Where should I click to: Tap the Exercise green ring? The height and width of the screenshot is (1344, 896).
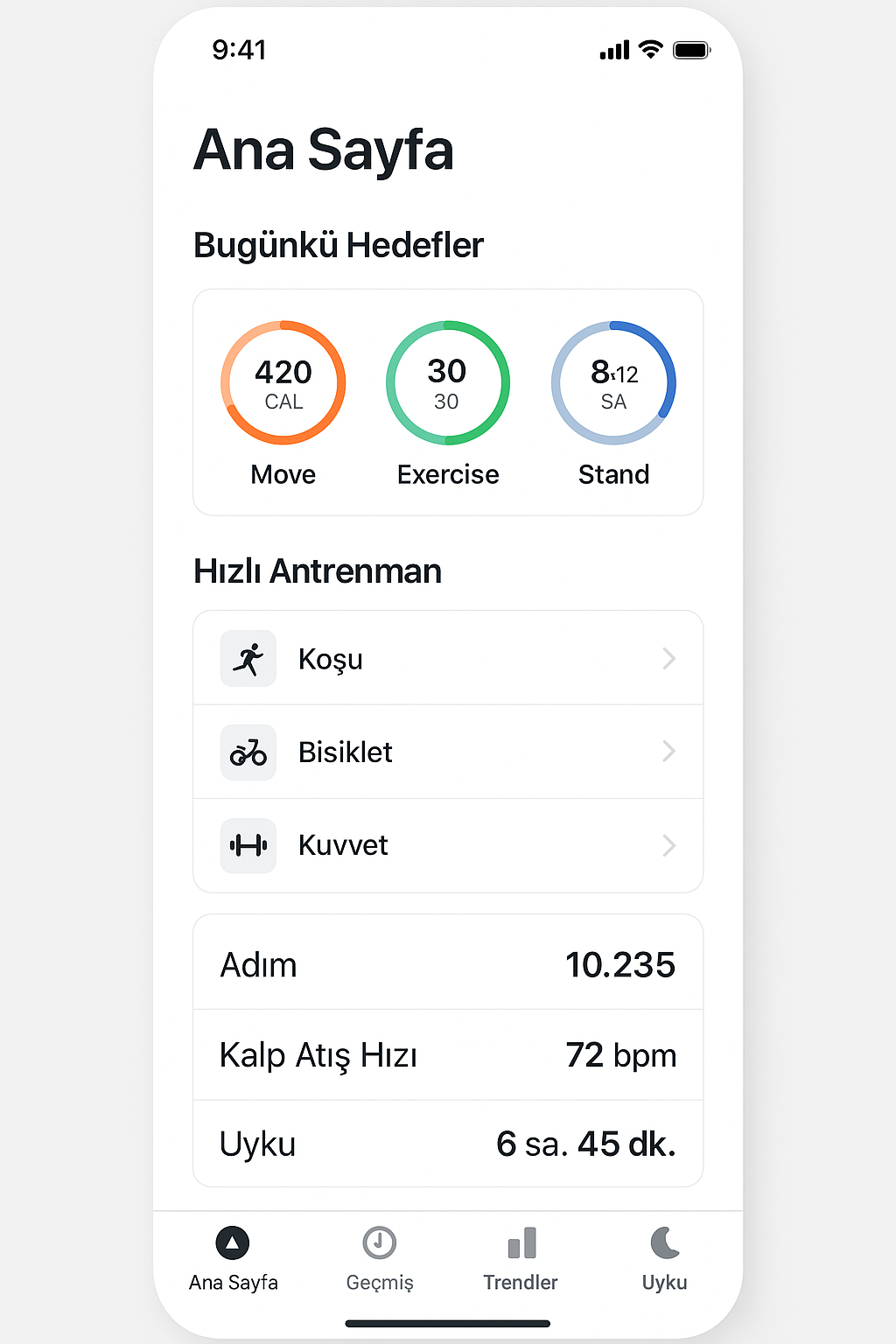click(x=448, y=382)
